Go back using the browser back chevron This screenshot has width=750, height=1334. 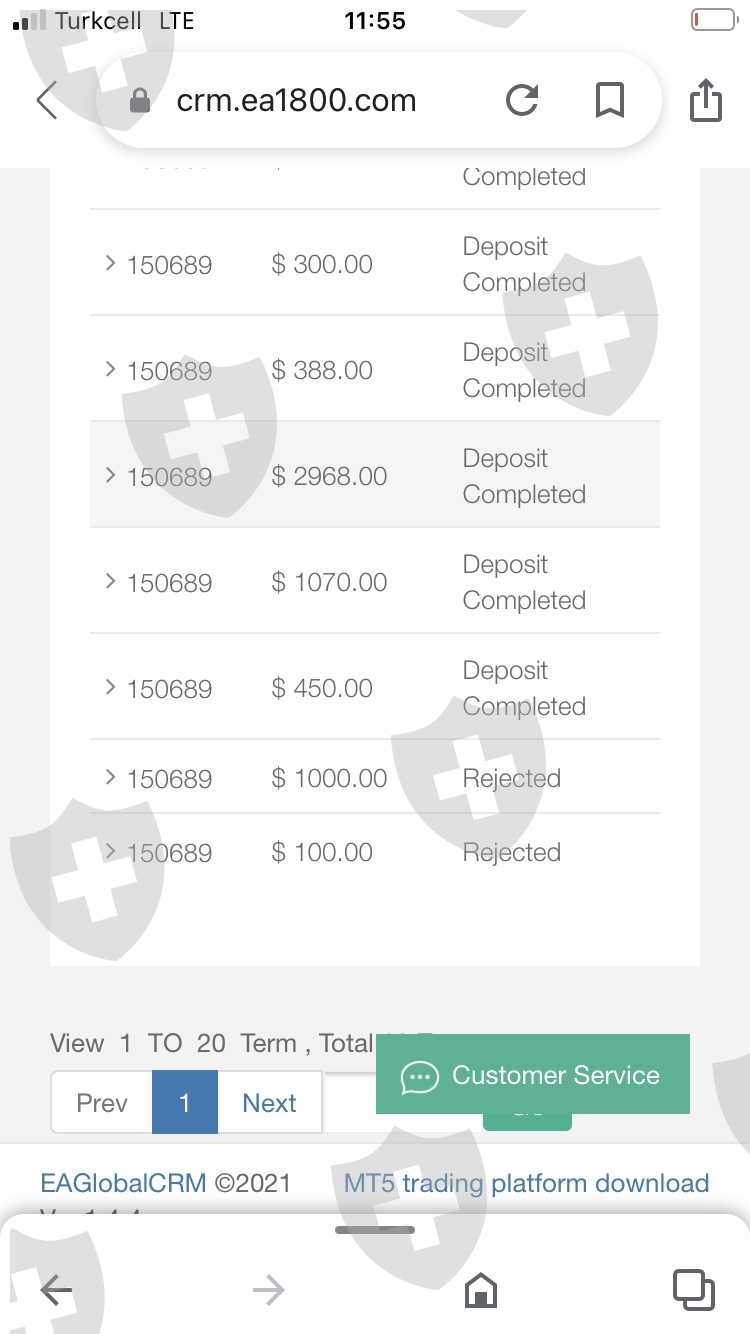[47, 100]
